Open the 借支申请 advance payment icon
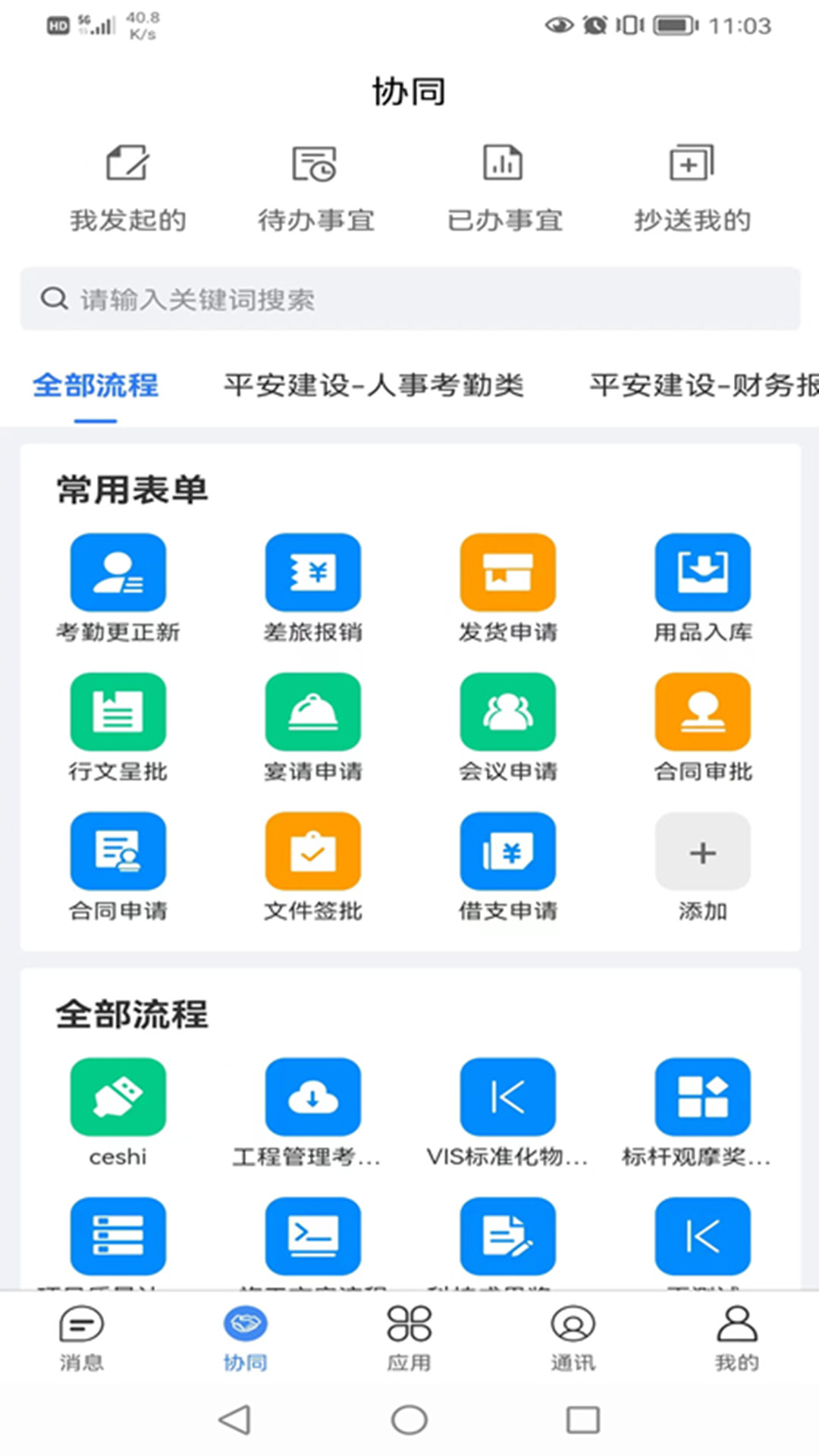The image size is (819, 1456). [507, 851]
